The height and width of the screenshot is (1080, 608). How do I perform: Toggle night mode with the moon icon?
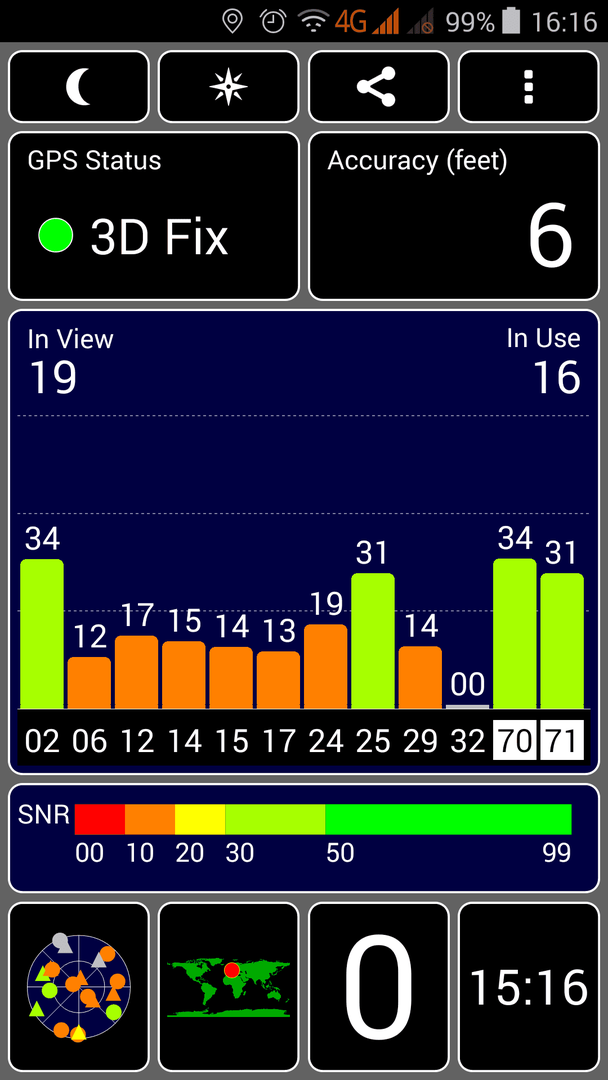(x=78, y=87)
